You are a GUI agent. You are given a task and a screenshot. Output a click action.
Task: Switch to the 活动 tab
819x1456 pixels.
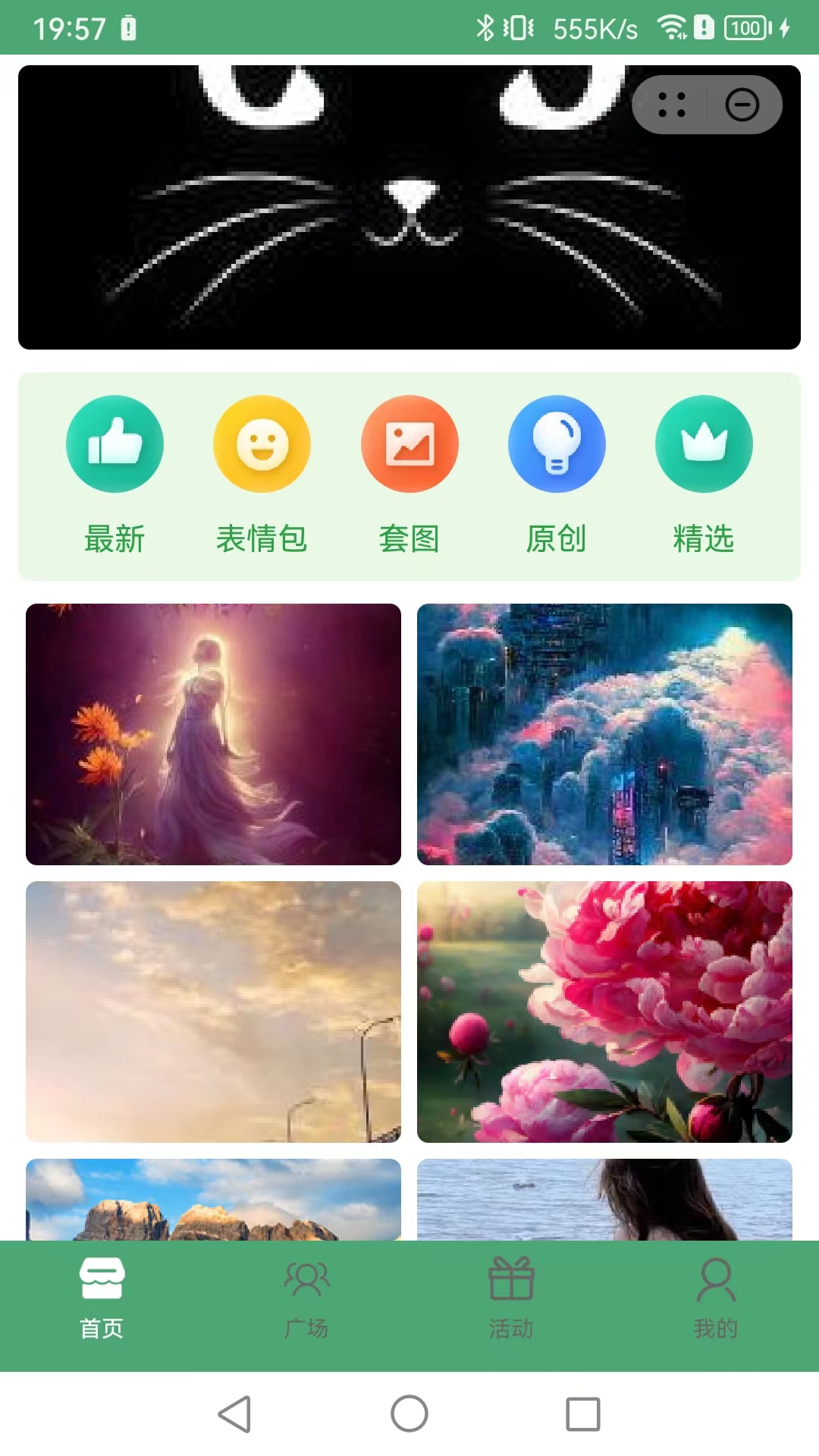click(511, 1298)
